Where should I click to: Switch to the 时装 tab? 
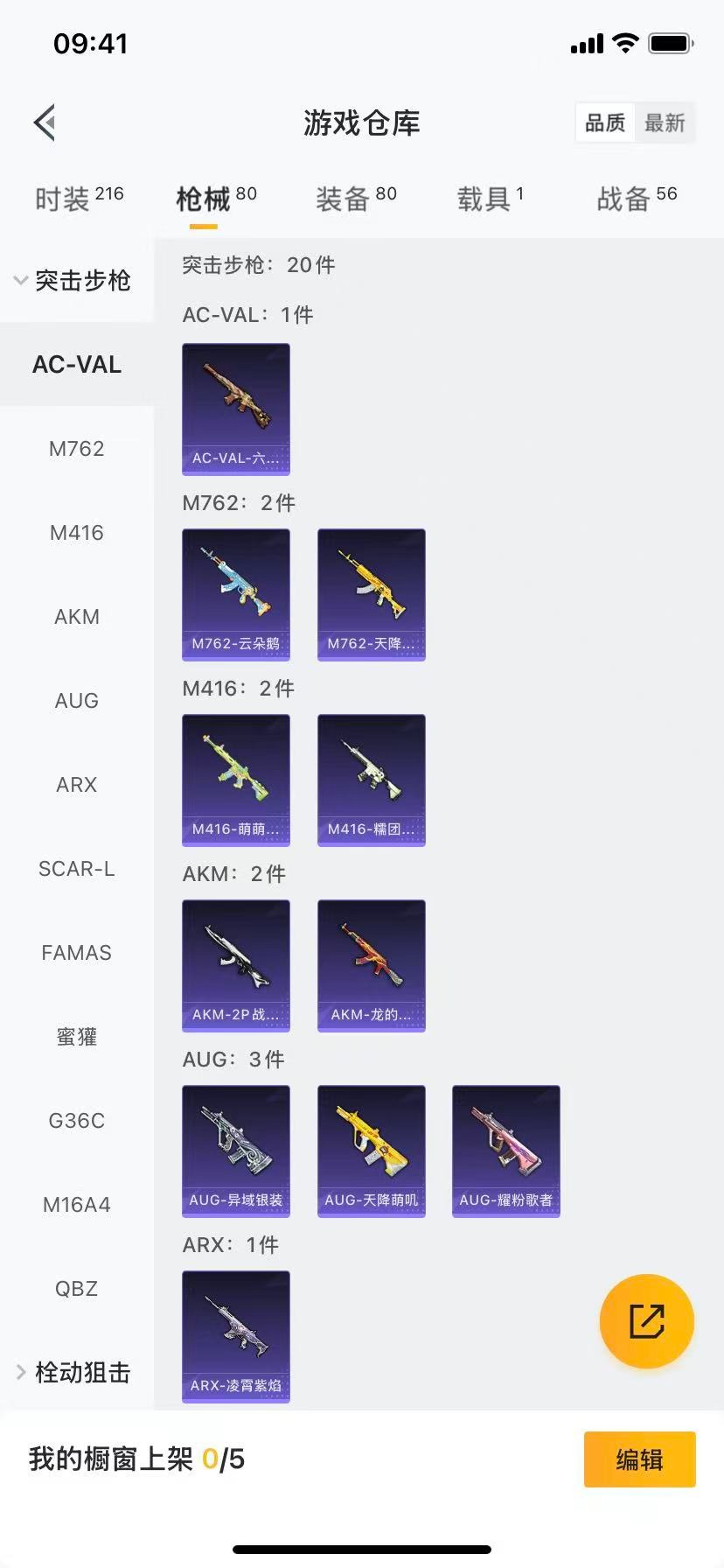[x=79, y=199]
